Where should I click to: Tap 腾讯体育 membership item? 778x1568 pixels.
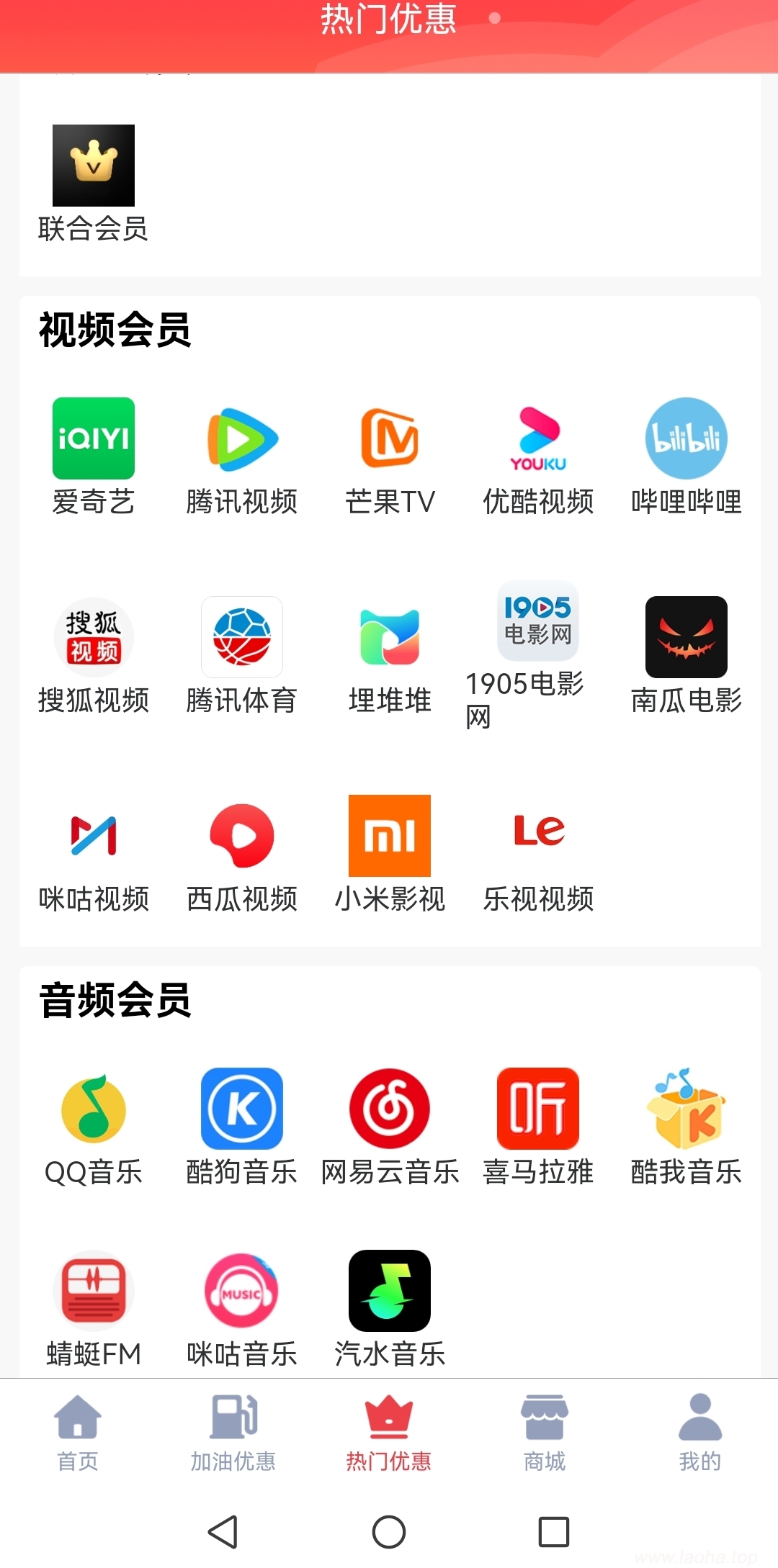[242, 656]
